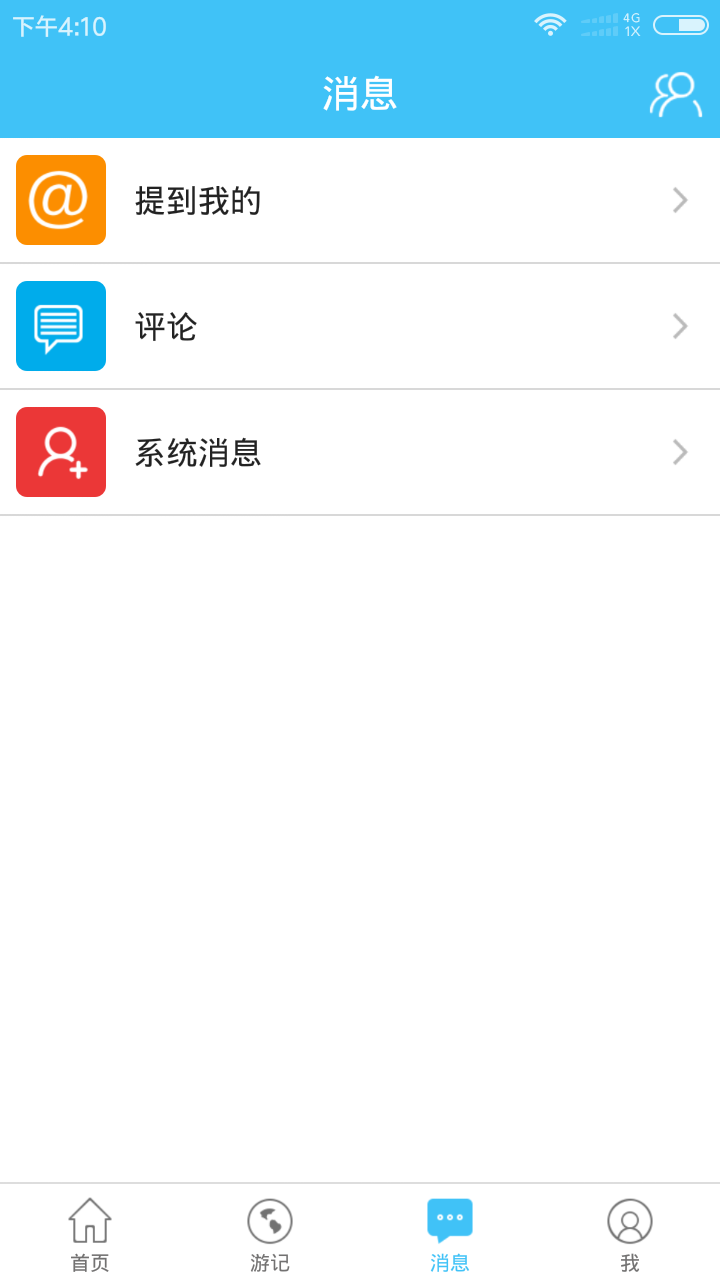Open the 首页 home icon
This screenshot has width=720, height=1280.
tap(90, 1221)
